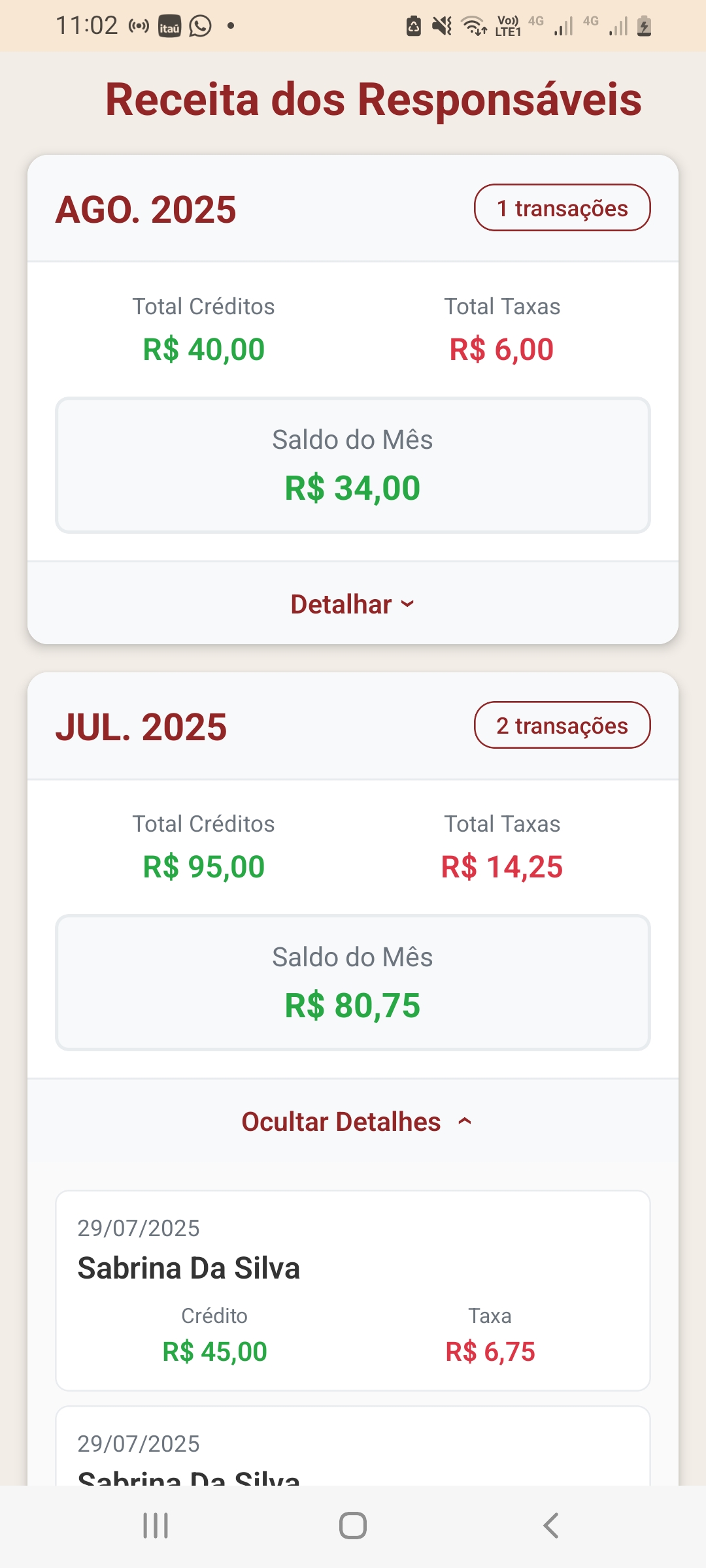Tap the Detalhar chevron arrow
This screenshot has height=1568, width=706.
(407, 604)
